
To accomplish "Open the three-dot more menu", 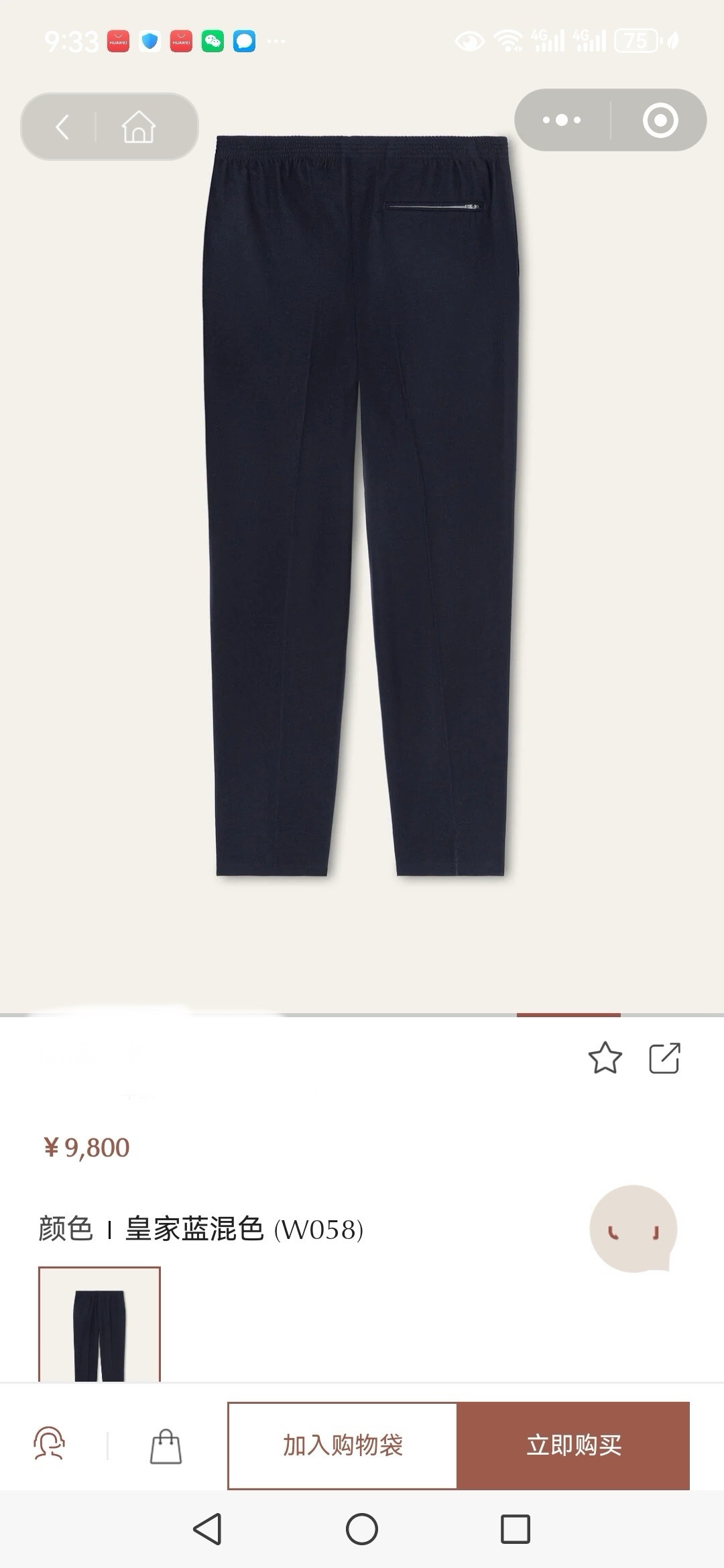I will (x=562, y=121).
